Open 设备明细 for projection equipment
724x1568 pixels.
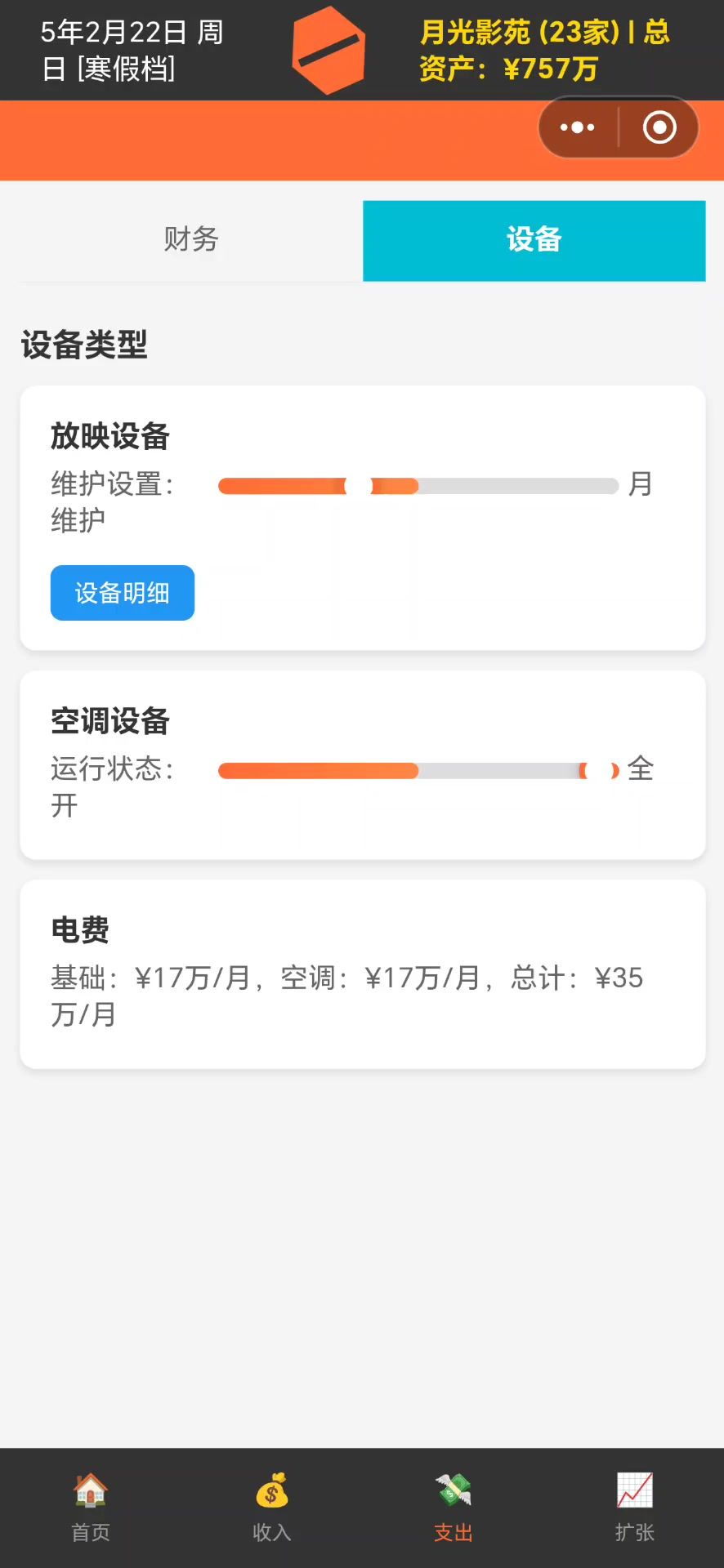pyautogui.click(x=123, y=593)
